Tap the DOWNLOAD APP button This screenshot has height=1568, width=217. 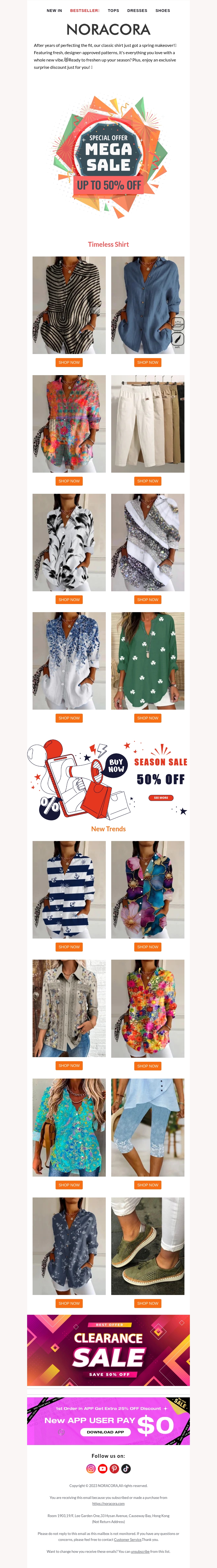click(x=106, y=1432)
